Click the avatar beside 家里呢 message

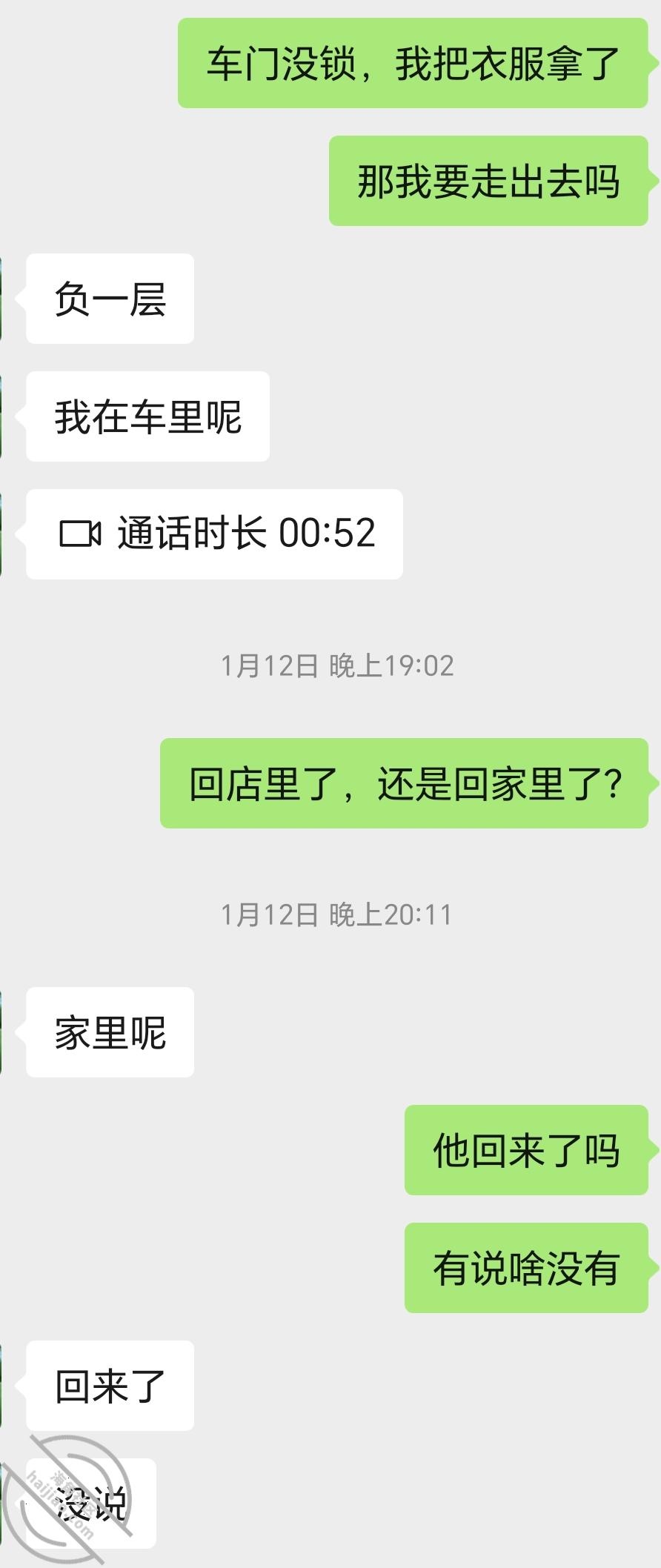point(4,1032)
